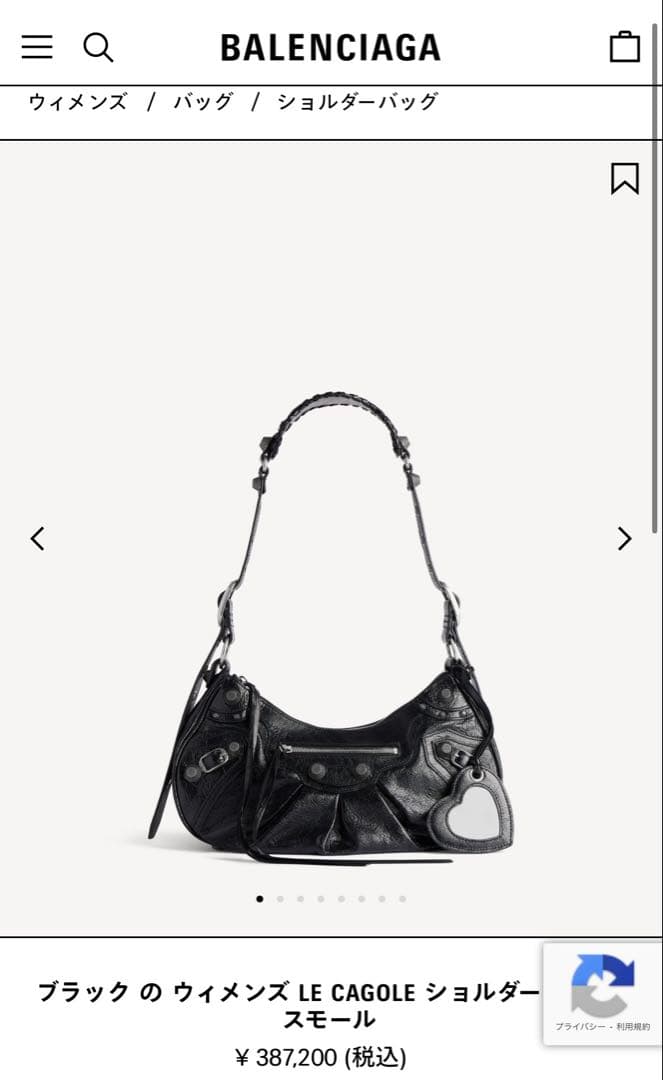Open the search icon

point(98,47)
